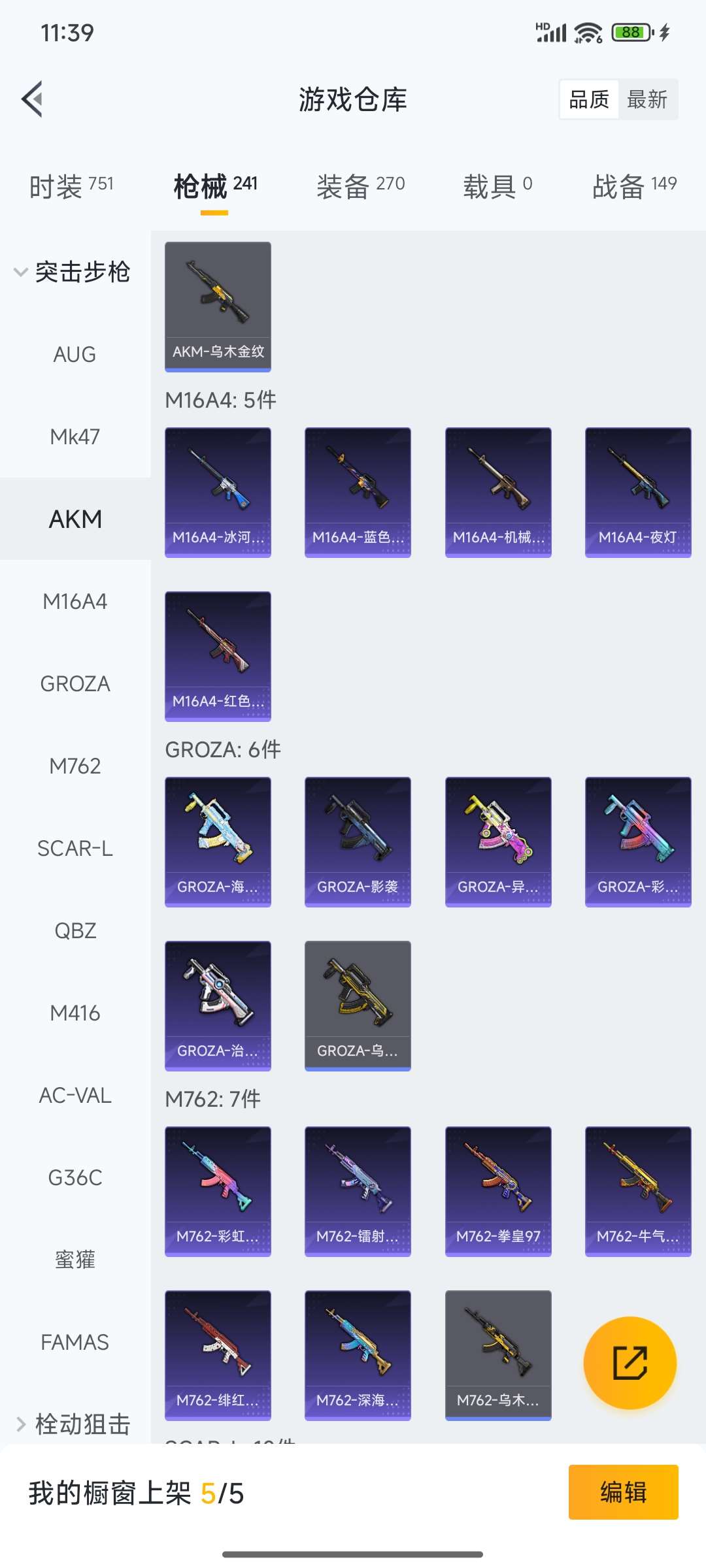Sort the warehouse by 最新
Viewport: 706px width, 1568px height.
(647, 99)
